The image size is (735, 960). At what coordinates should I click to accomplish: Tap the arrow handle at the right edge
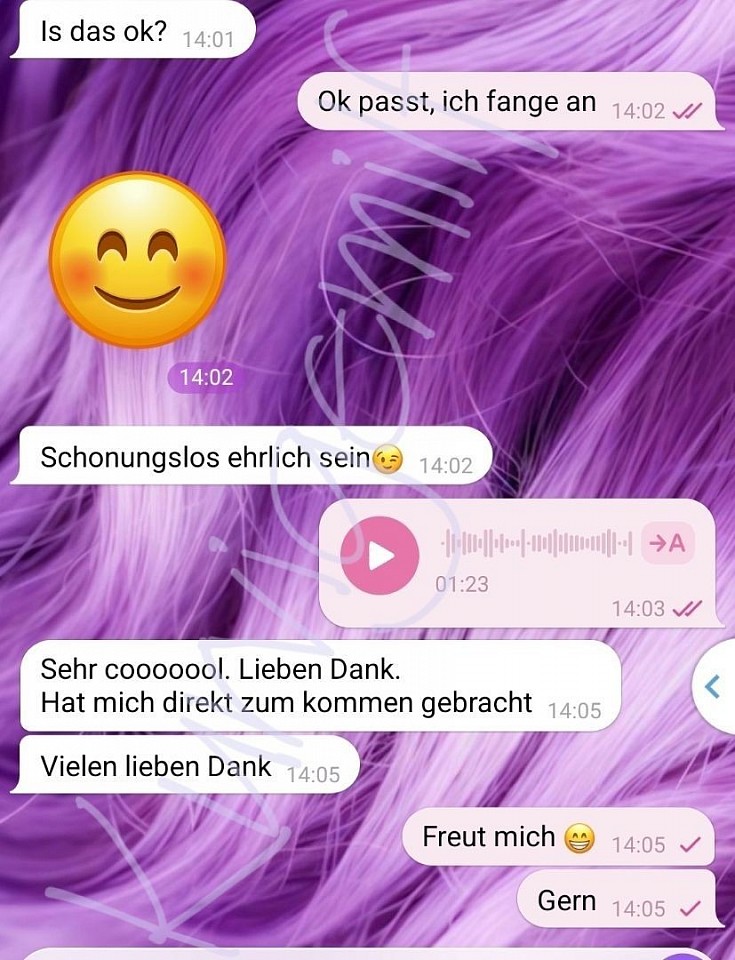(x=714, y=686)
